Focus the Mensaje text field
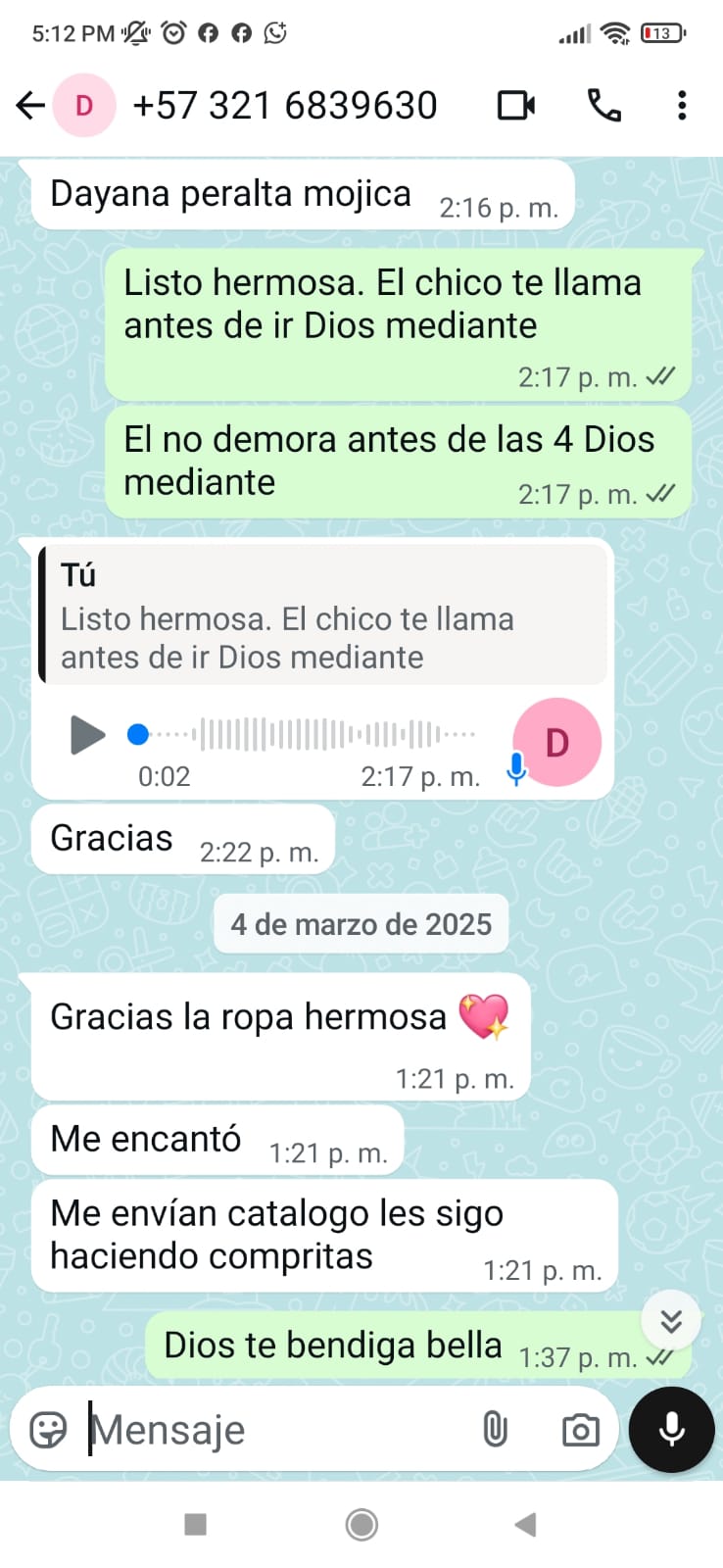The width and height of the screenshot is (723, 1568). pos(274,1430)
